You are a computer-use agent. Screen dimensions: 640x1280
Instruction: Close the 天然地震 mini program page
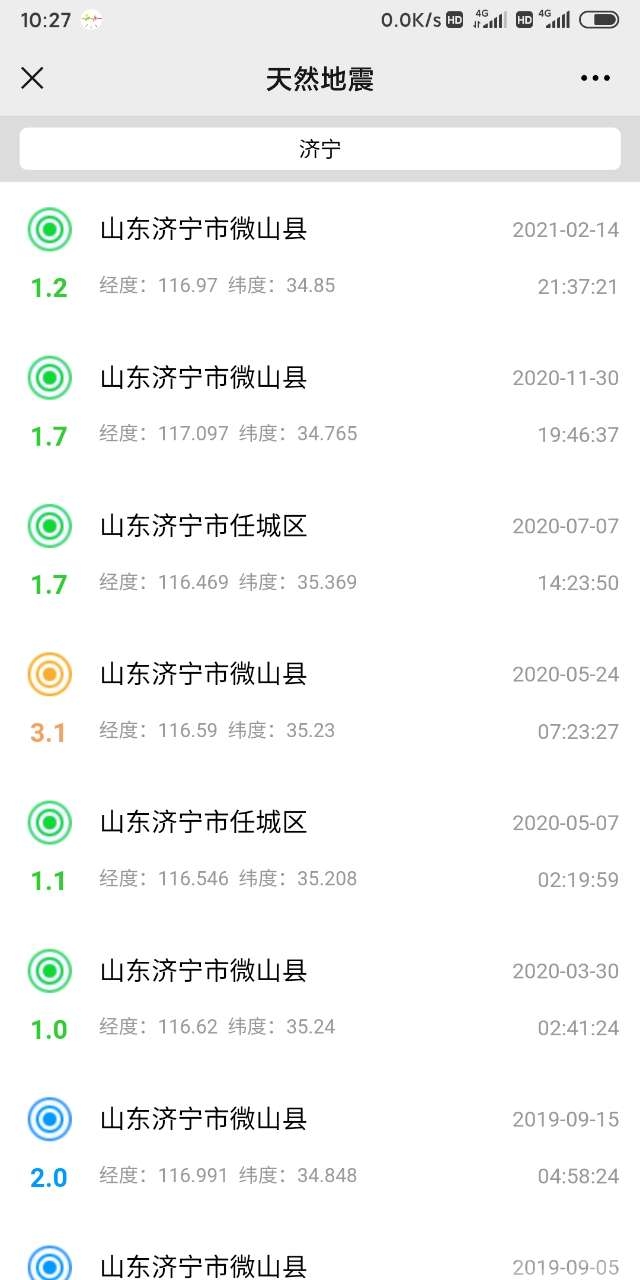click(x=32, y=78)
